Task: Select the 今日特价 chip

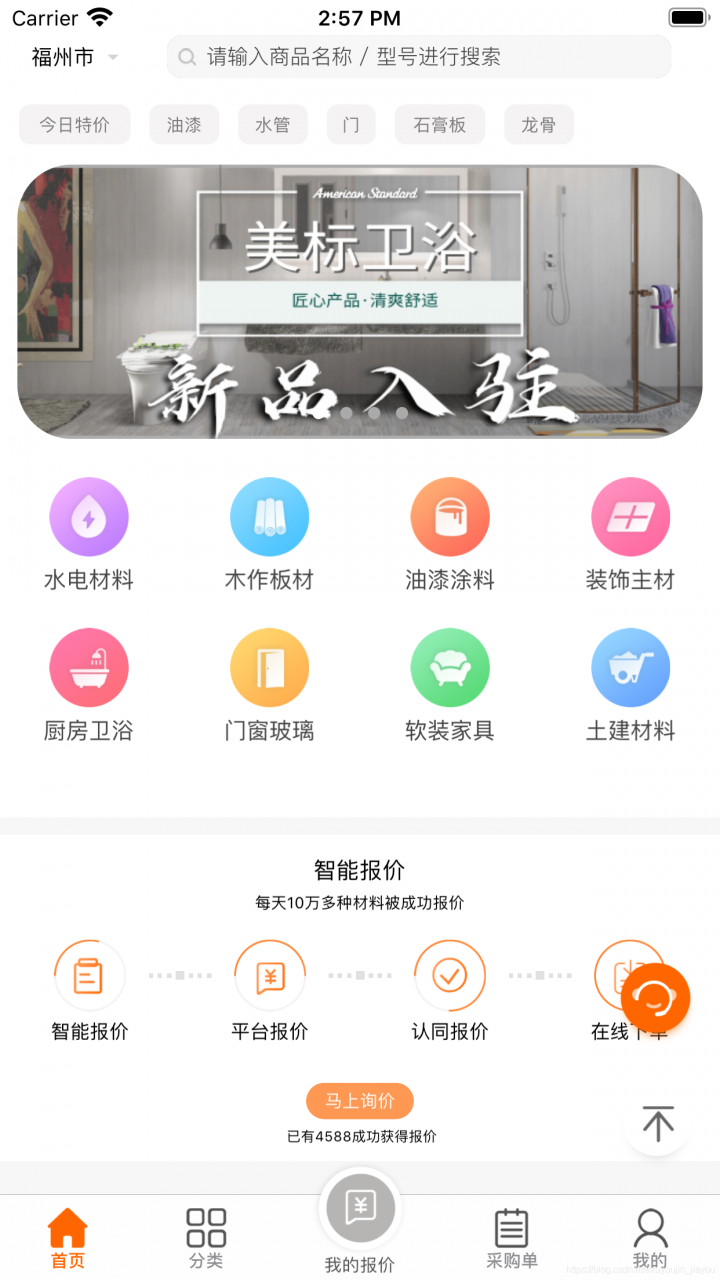Action: (75, 125)
